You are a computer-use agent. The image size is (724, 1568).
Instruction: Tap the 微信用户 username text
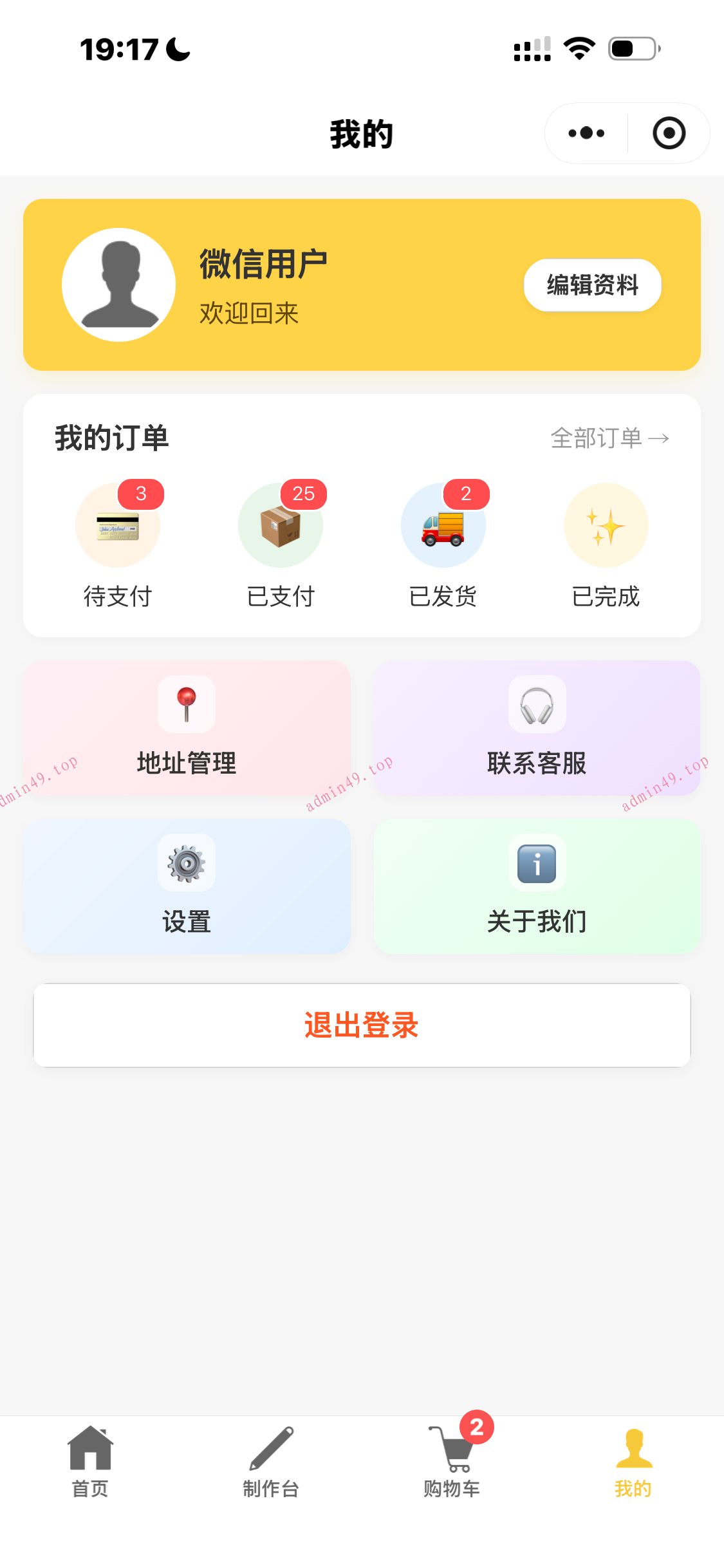click(263, 262)
